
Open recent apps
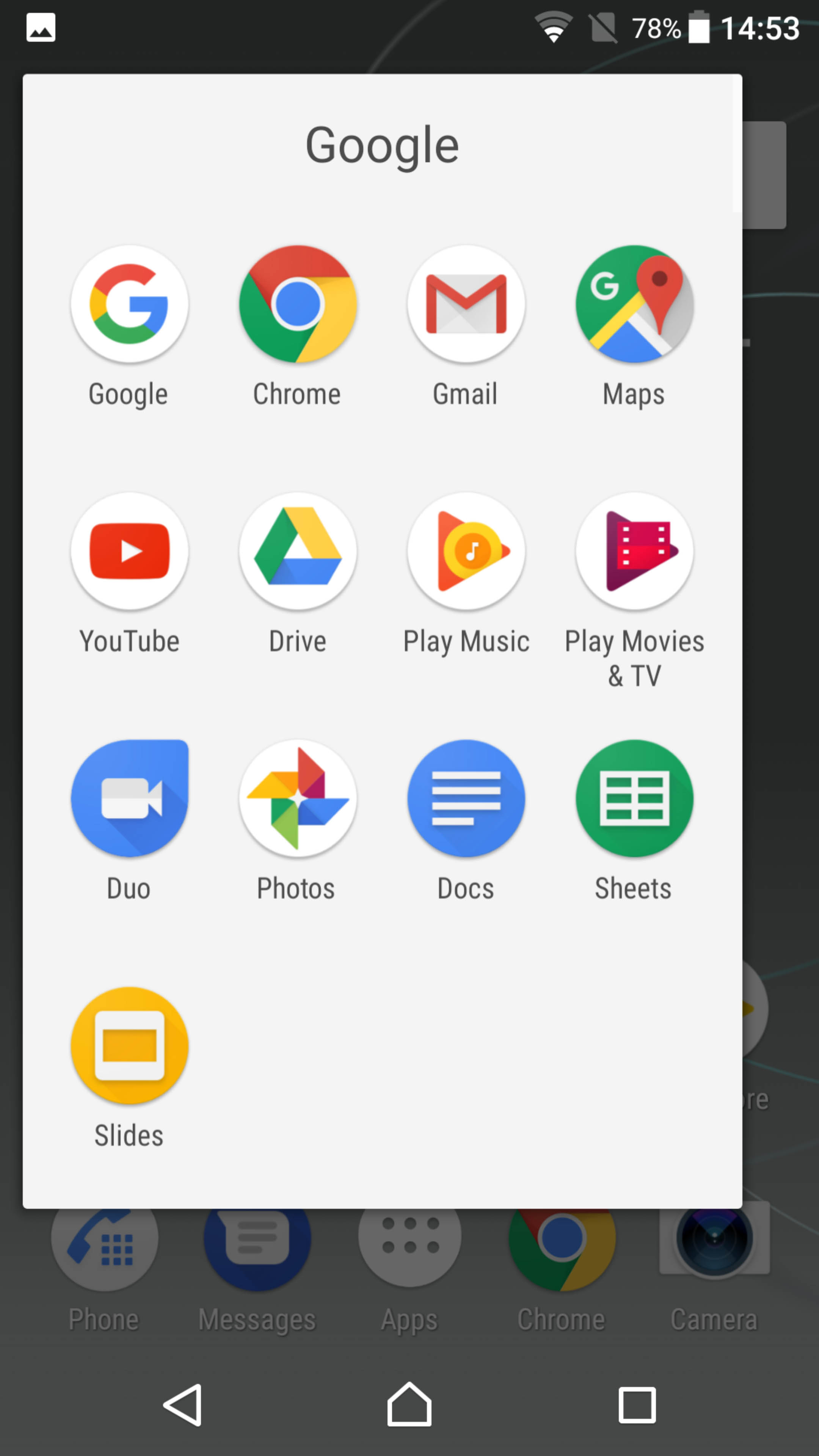(637, 1404)
